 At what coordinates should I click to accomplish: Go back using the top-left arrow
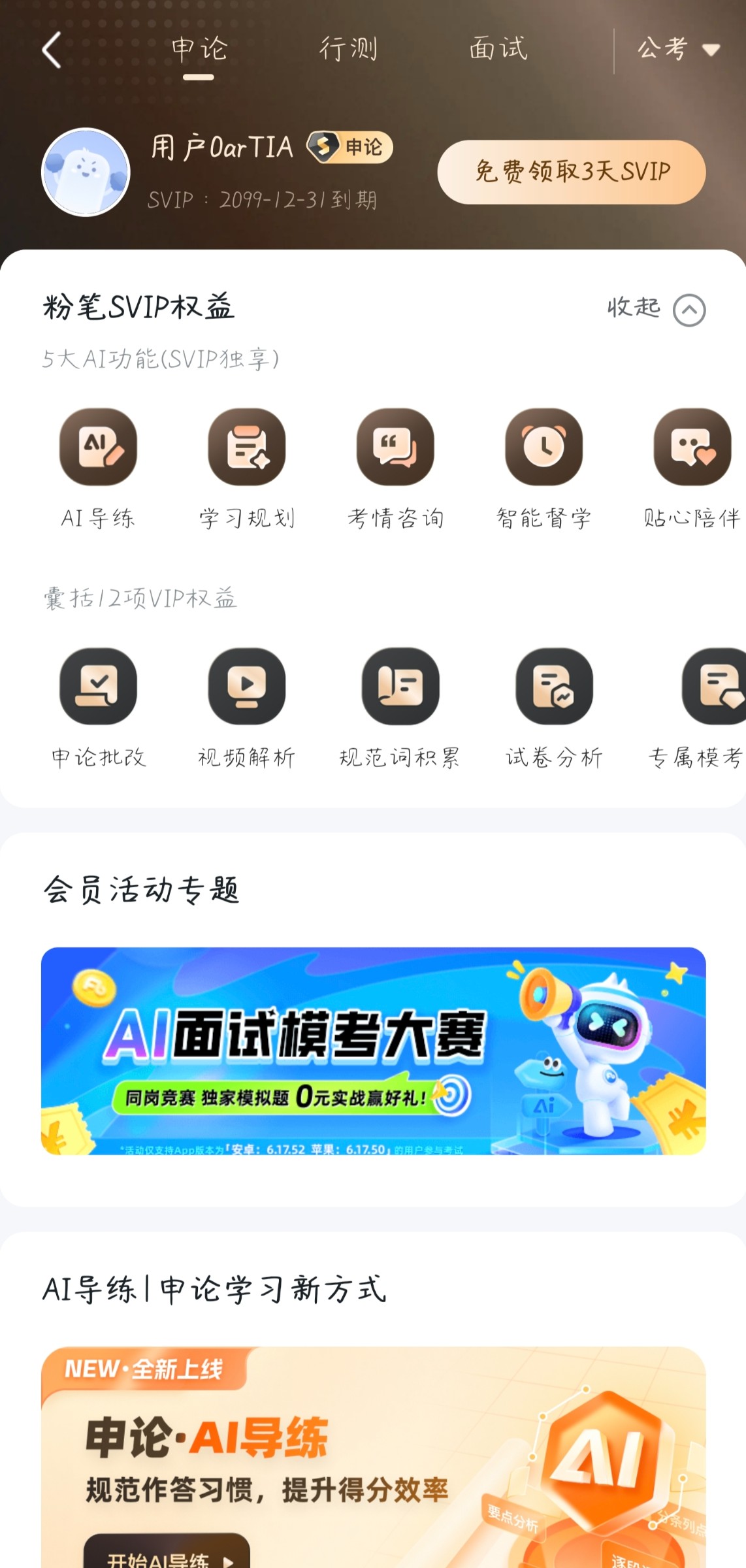pyautogui.click(x=52, y=50)
